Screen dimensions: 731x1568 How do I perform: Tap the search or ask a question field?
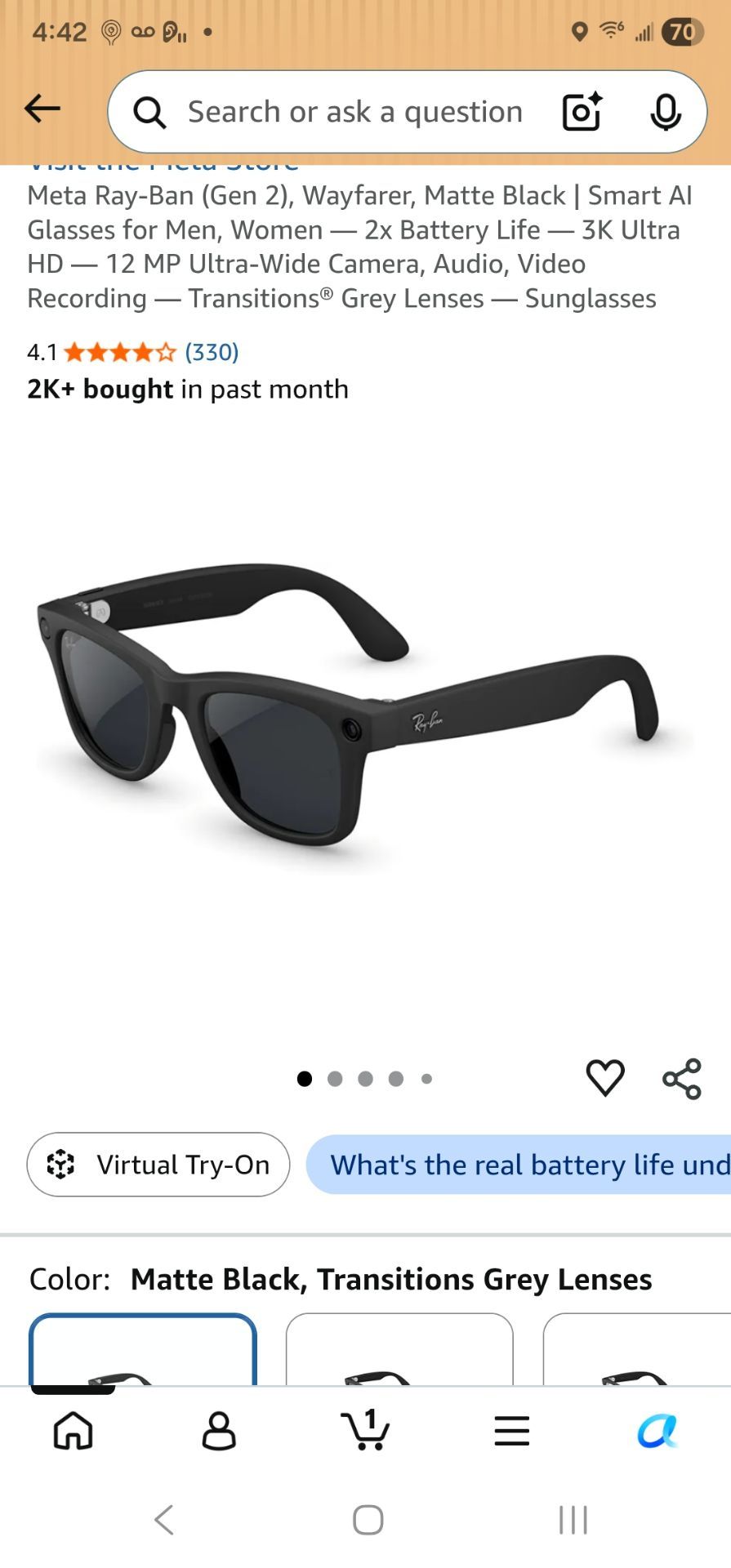pos(354,112)
